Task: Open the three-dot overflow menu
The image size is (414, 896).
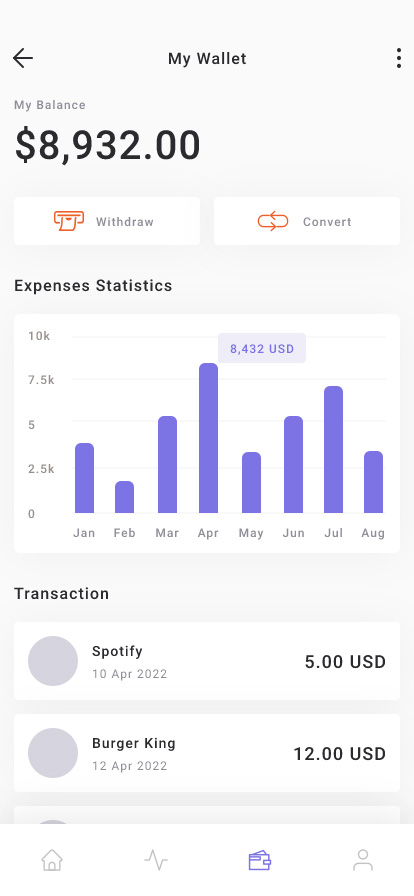Action: 399,58
